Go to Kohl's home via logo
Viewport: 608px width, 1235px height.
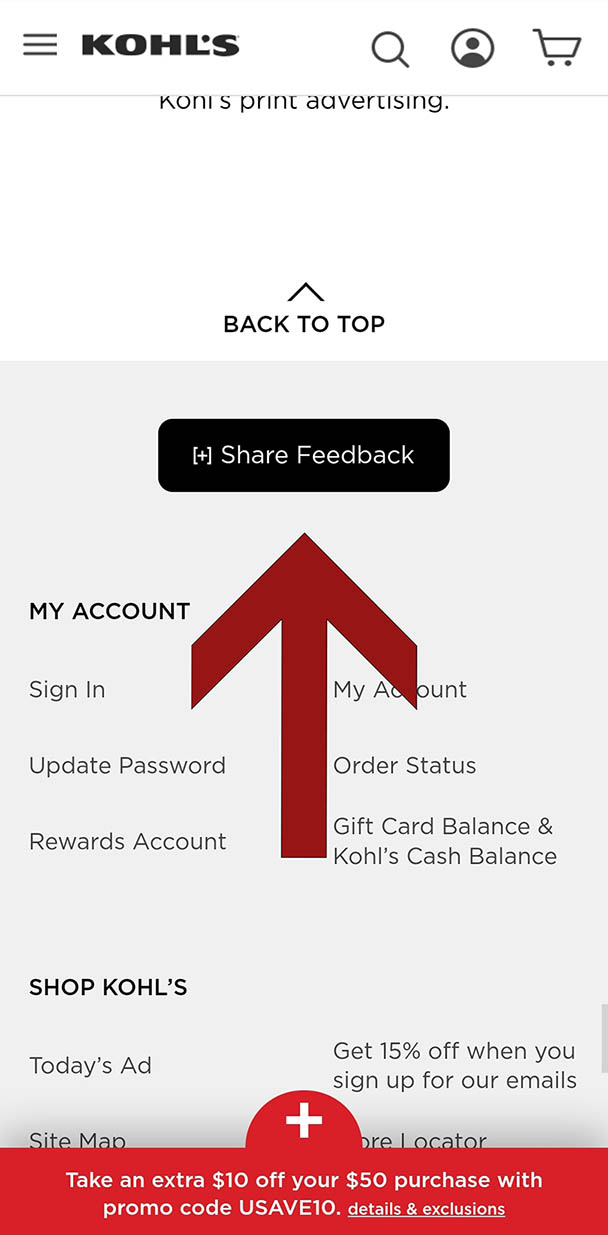click(x=160, y=45)
